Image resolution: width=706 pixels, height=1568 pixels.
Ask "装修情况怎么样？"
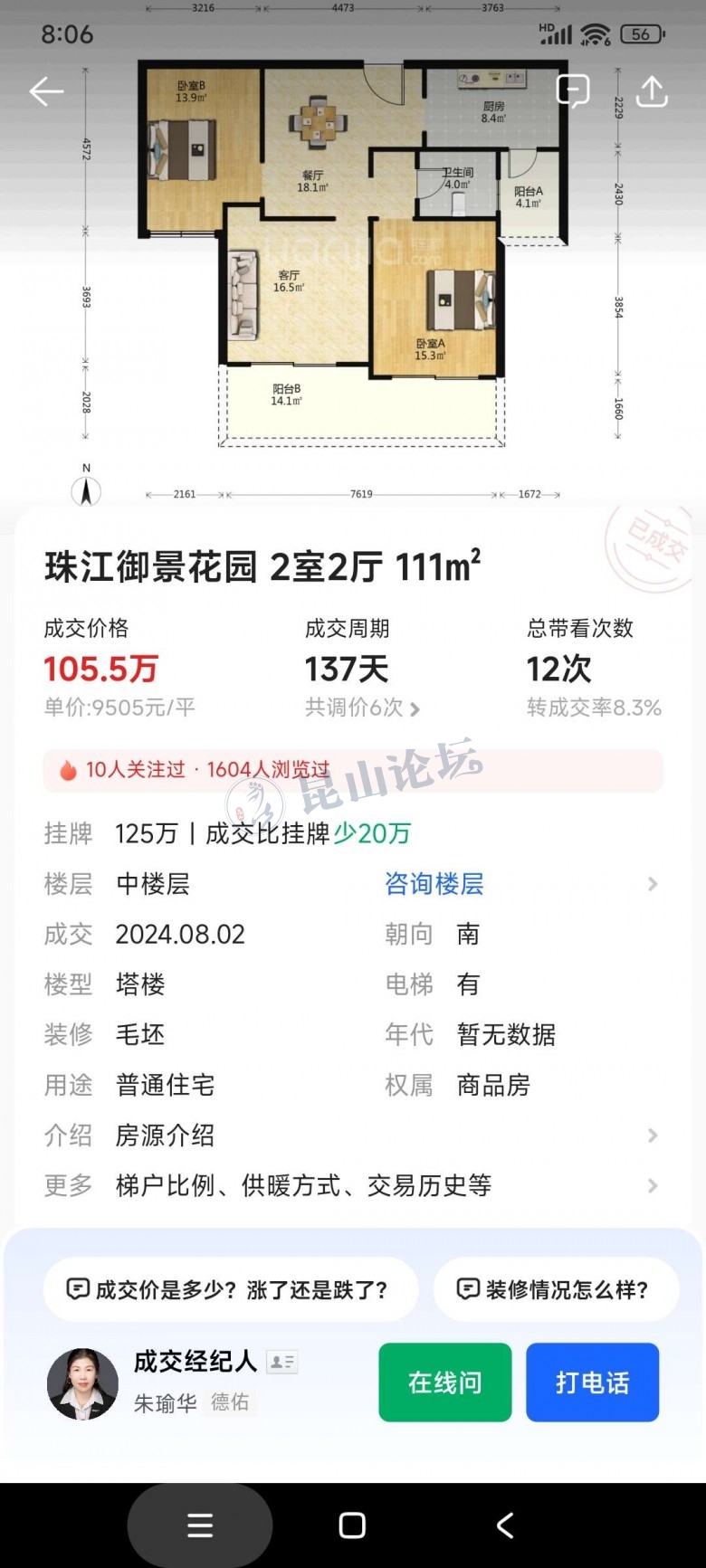[x=556, y=1289]
